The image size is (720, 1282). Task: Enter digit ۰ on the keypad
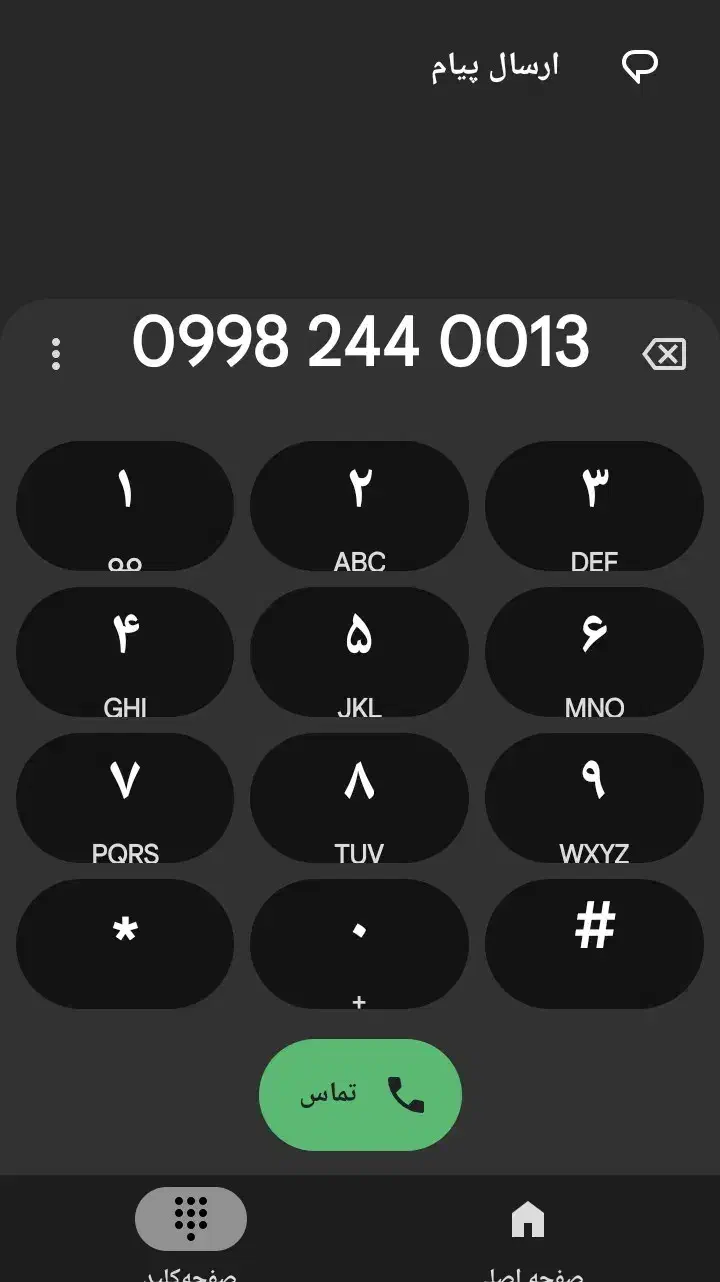point(359,944)
